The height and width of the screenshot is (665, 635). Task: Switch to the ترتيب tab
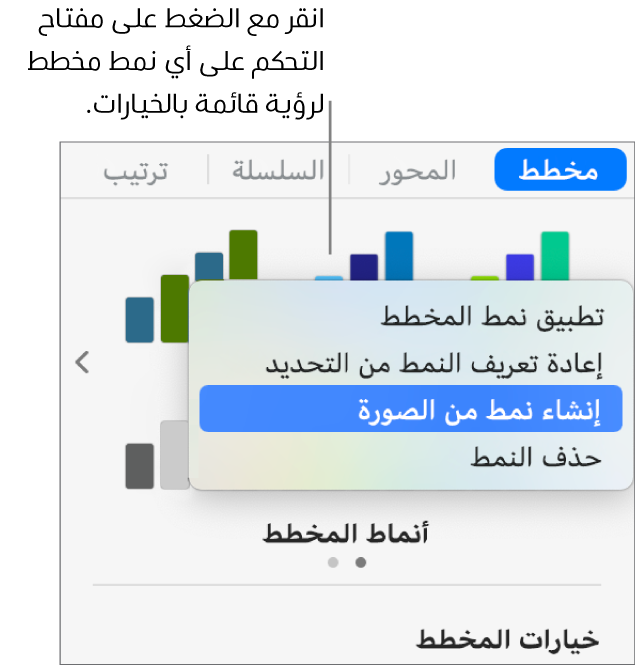pyautogui.click(x=136, y=170)
